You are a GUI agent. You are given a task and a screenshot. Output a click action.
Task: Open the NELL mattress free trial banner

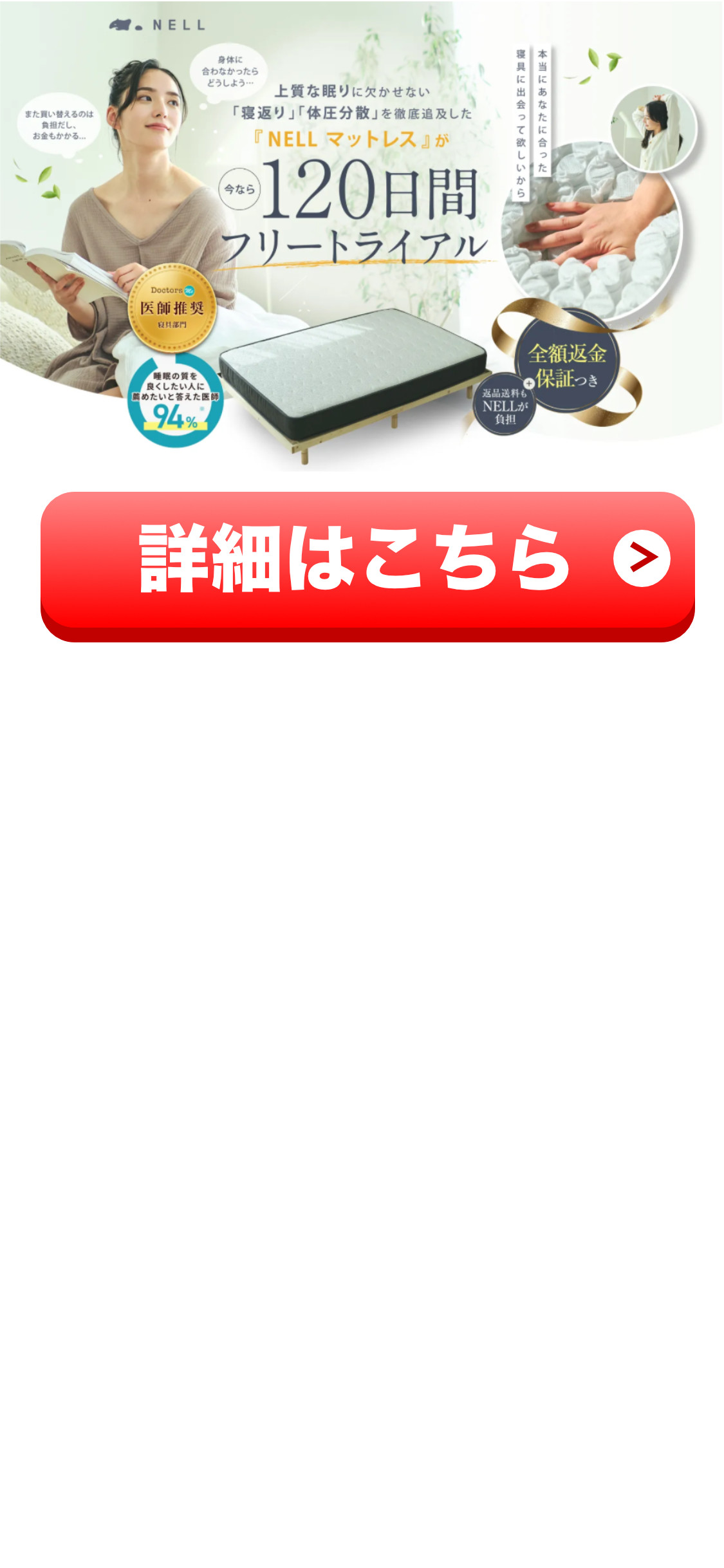coord(361,236)
